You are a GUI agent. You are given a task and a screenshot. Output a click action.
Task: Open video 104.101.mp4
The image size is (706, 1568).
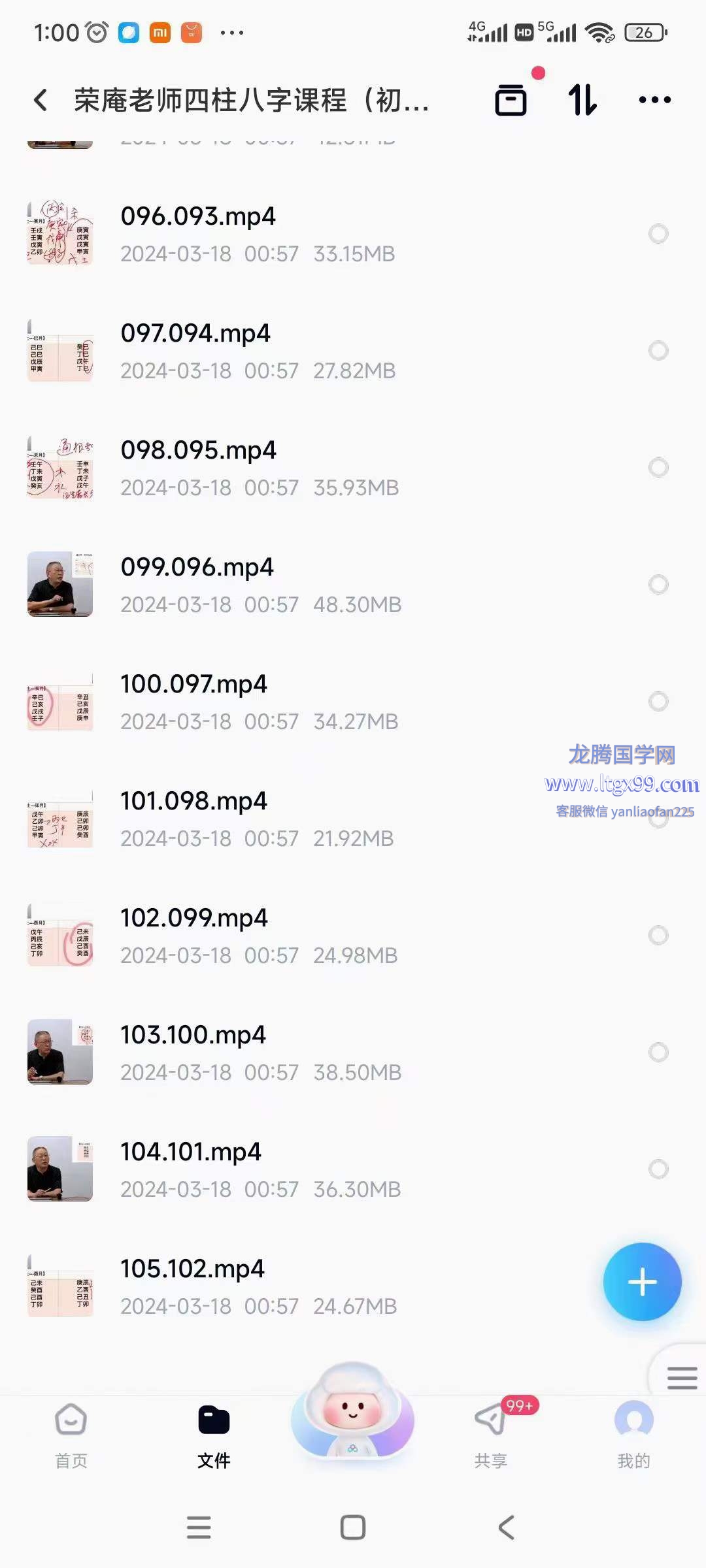[190, 1152]
